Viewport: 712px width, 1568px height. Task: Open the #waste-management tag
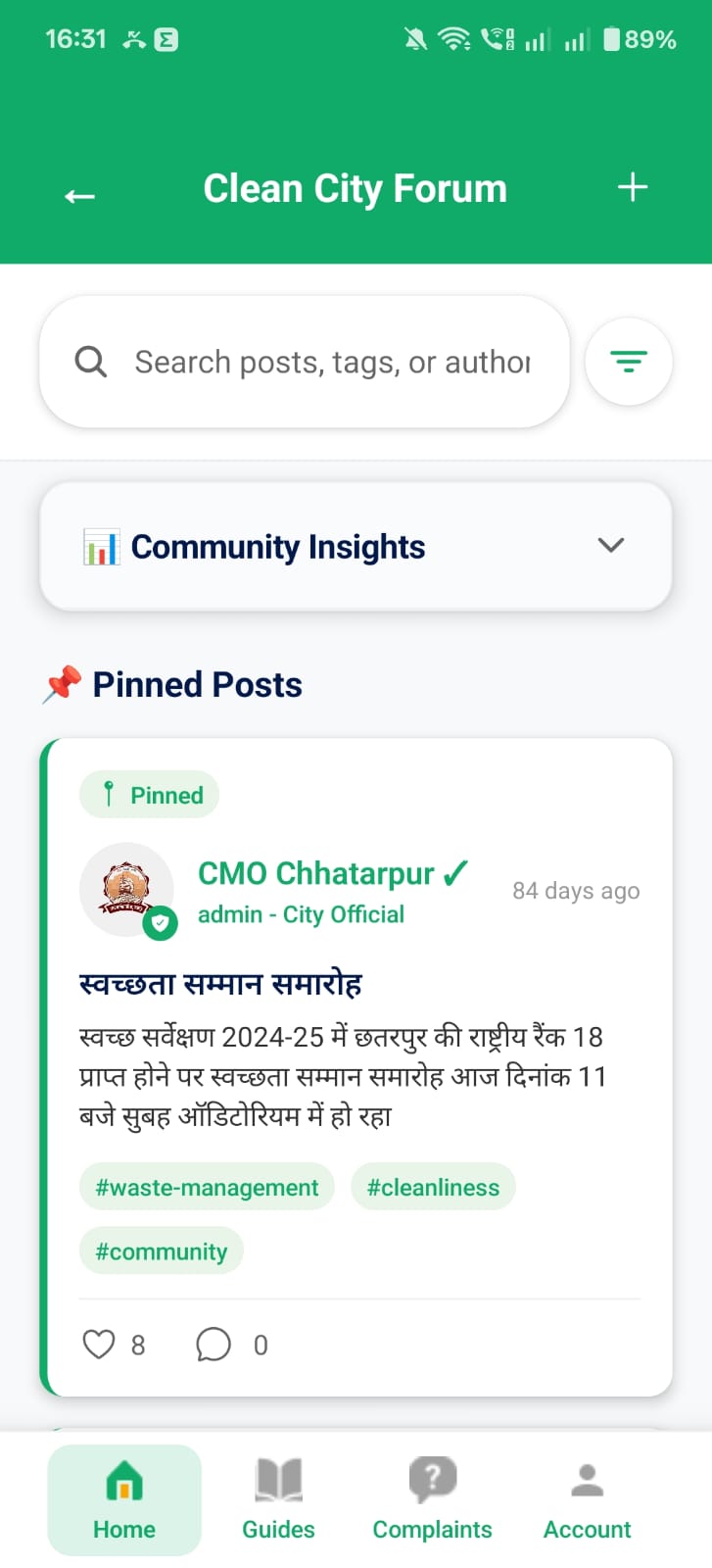206,1187
